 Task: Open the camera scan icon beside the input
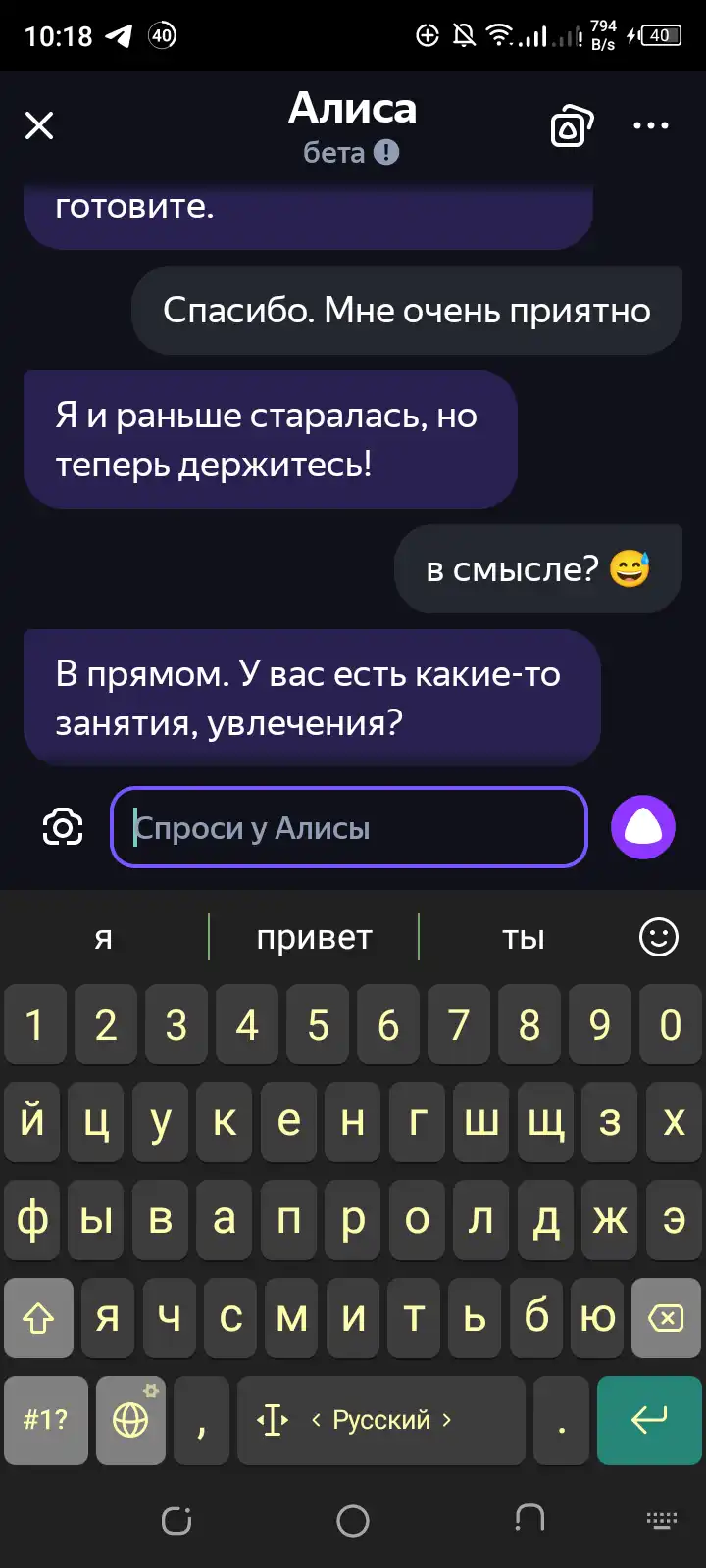(63, 828)
